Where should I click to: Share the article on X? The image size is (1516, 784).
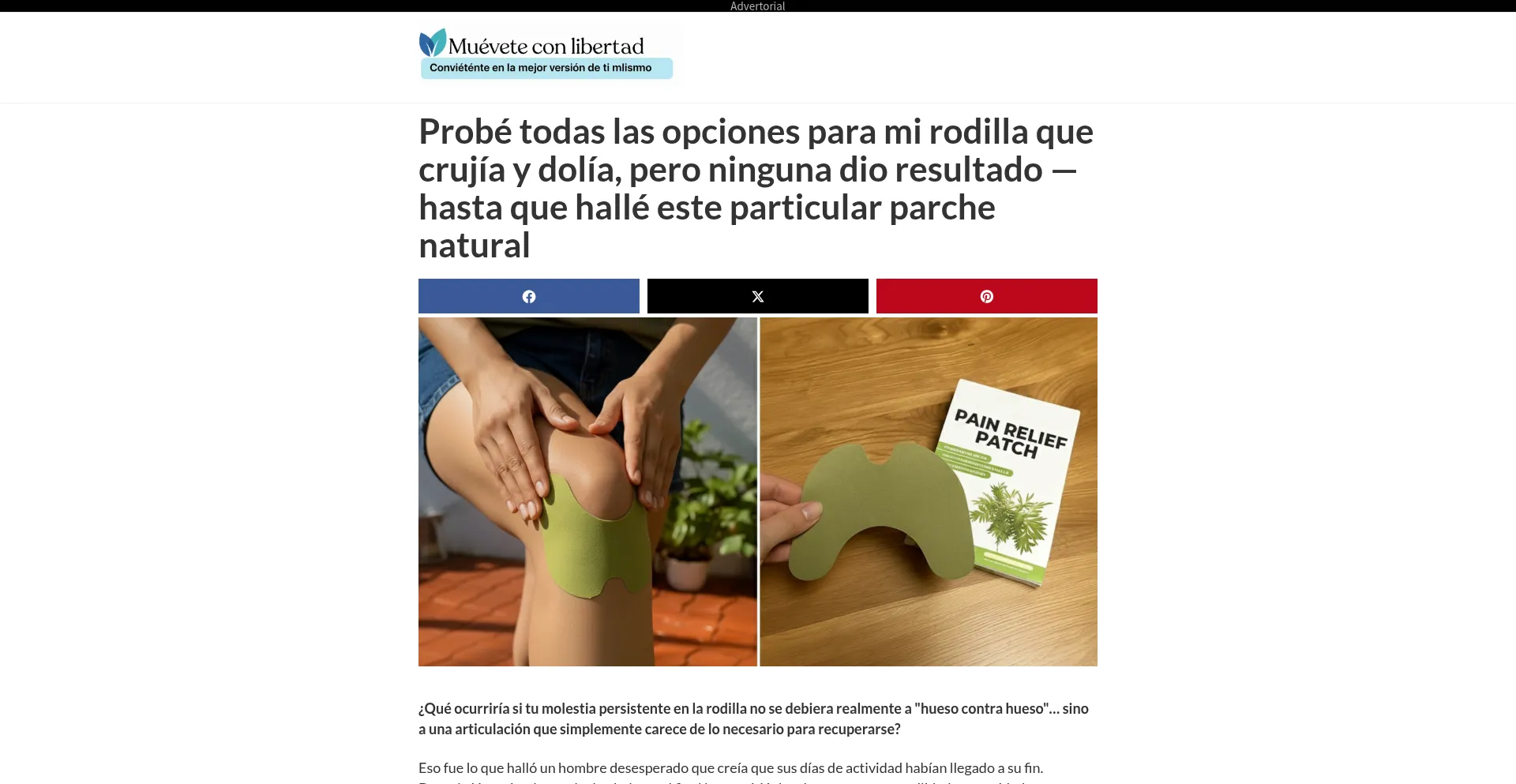757,296
